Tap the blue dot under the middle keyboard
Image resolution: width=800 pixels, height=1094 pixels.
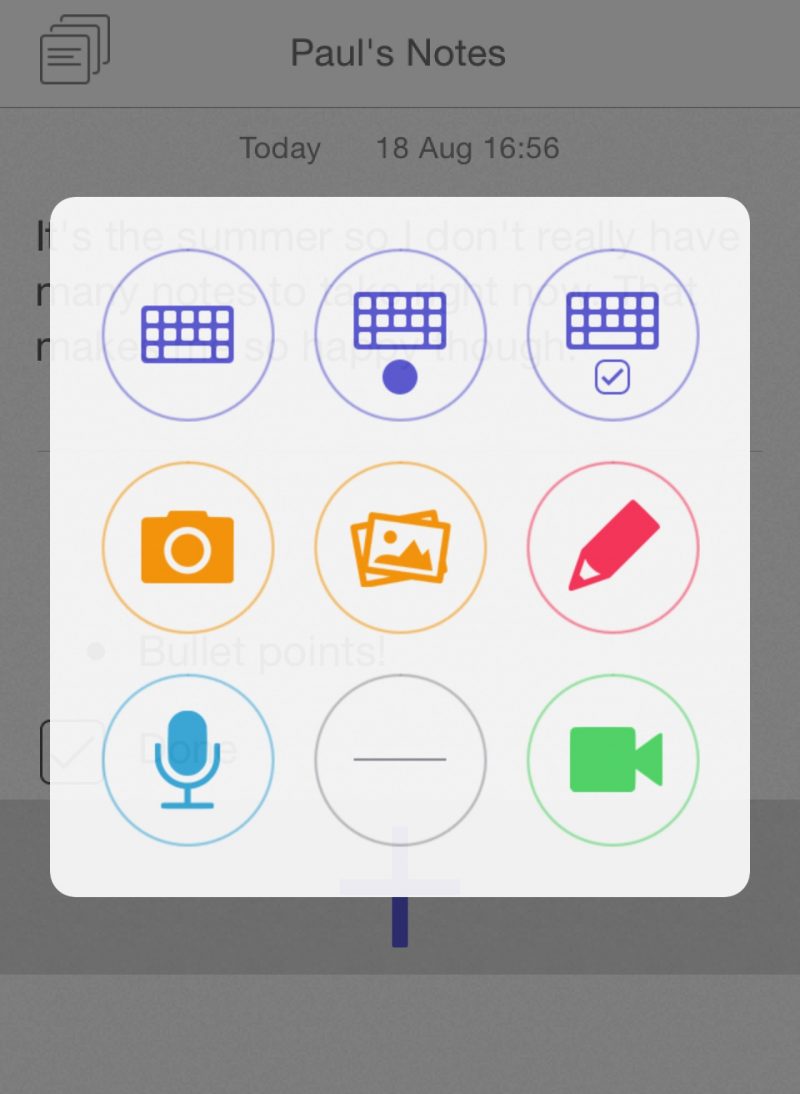coord(400,378)
